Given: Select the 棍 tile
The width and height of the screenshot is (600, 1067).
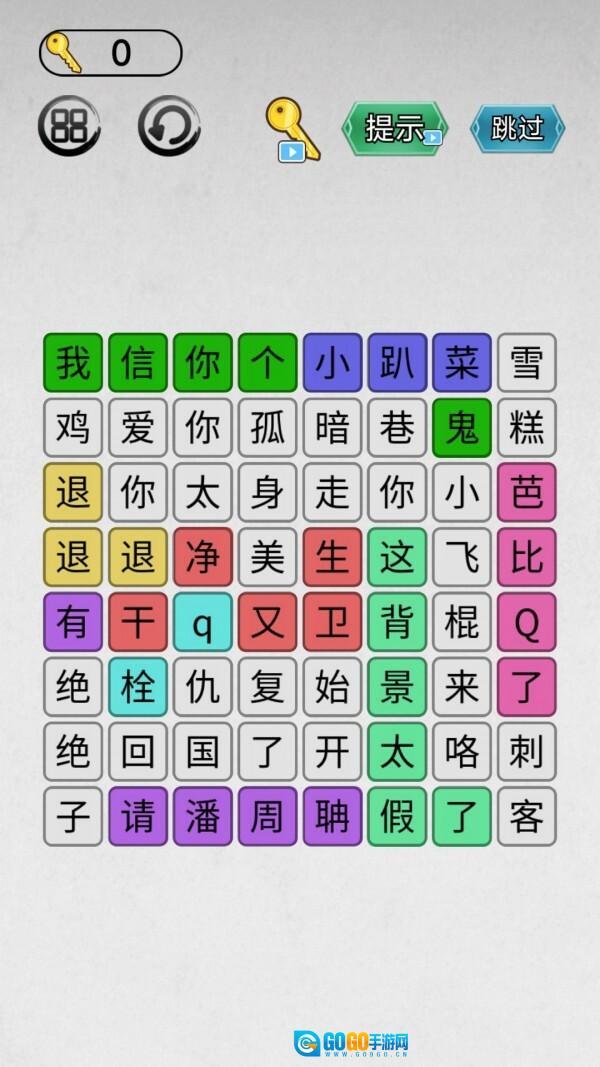Looking at the screenshot, I should point(462,622).
